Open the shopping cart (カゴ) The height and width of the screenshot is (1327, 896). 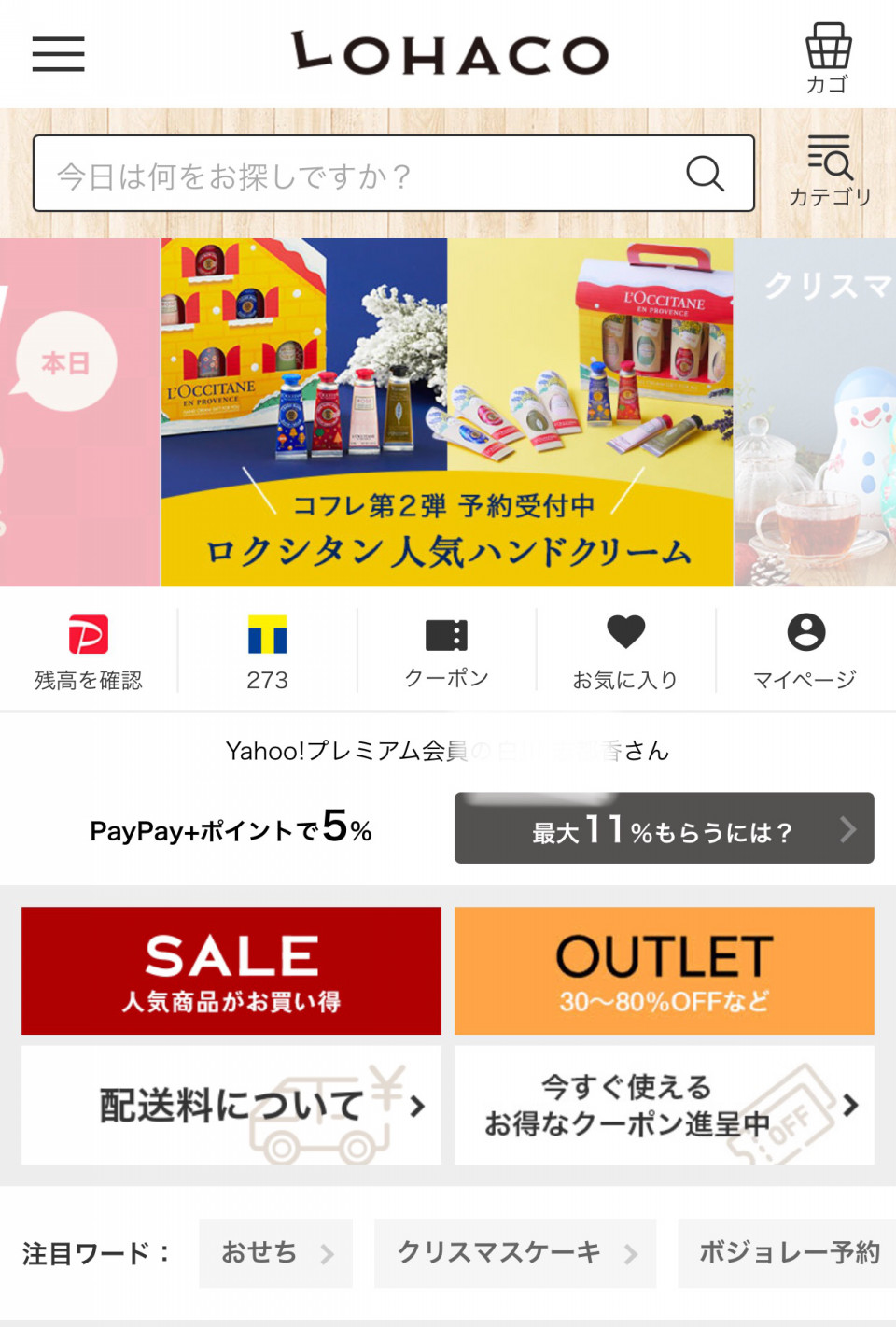[x=827, y=58]
